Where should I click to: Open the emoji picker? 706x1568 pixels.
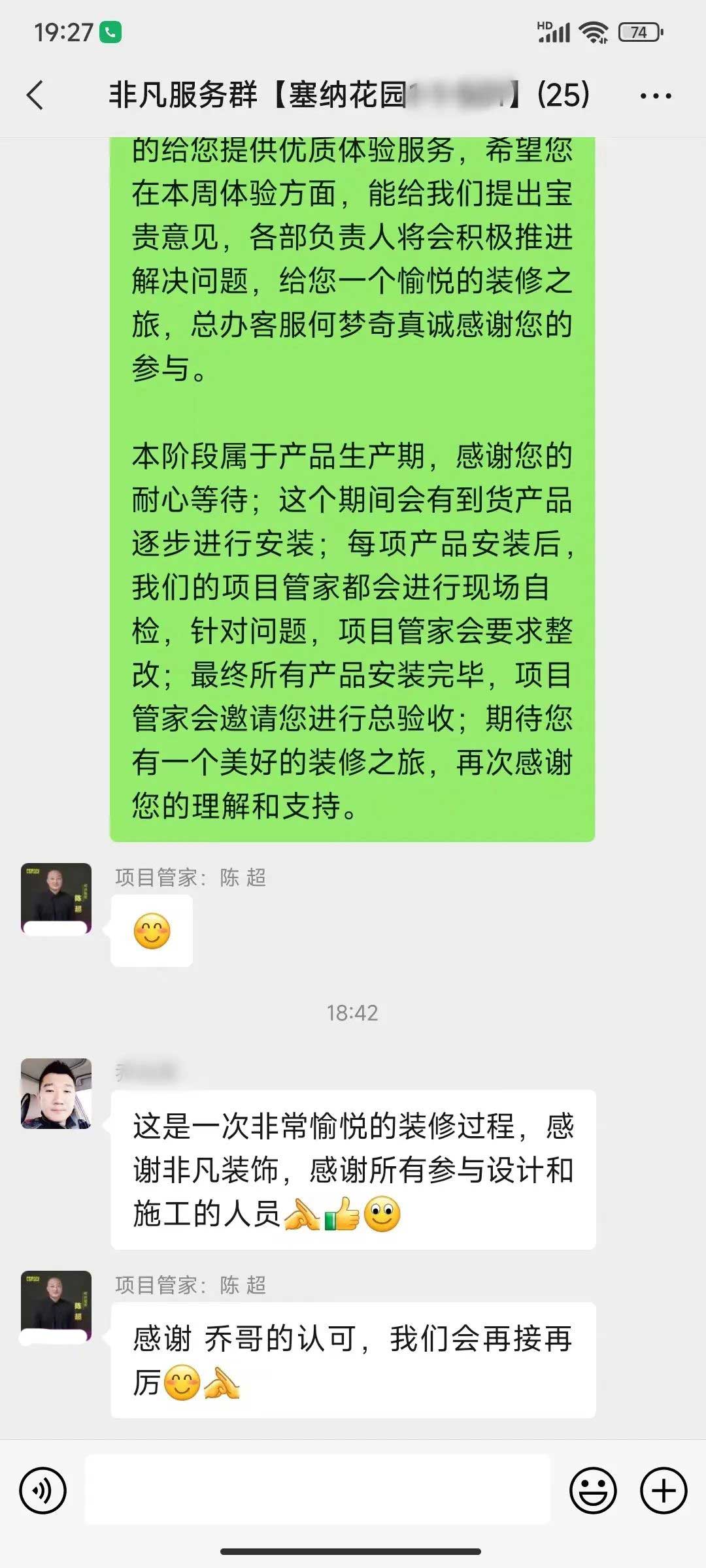click(x=593, y=1491)
